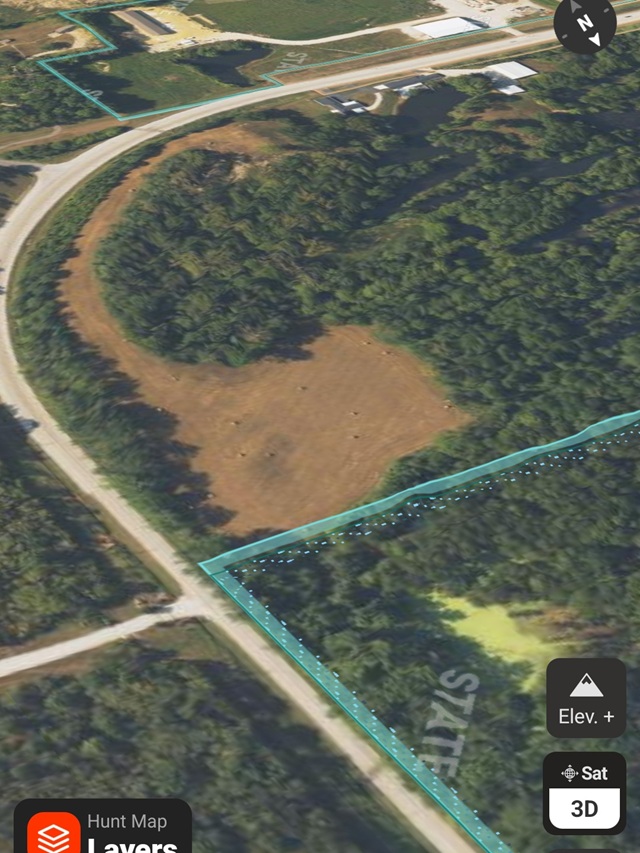Viewport: 640px width, 853px height.
Task: Open the Hunt Map Layers panel
Action: 103,830
